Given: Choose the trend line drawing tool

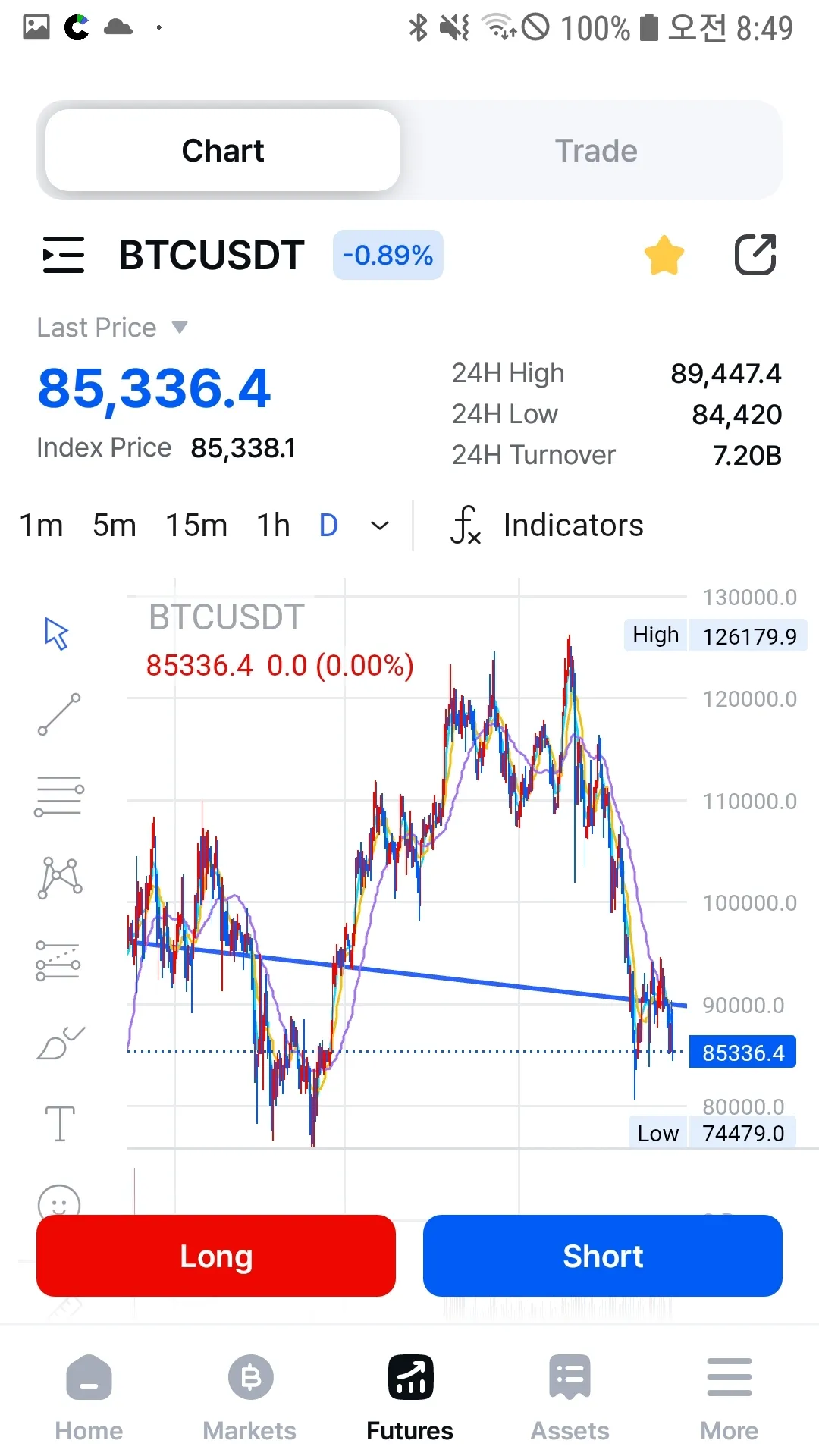Looking at the screenshot, I should tap(59, 714).
